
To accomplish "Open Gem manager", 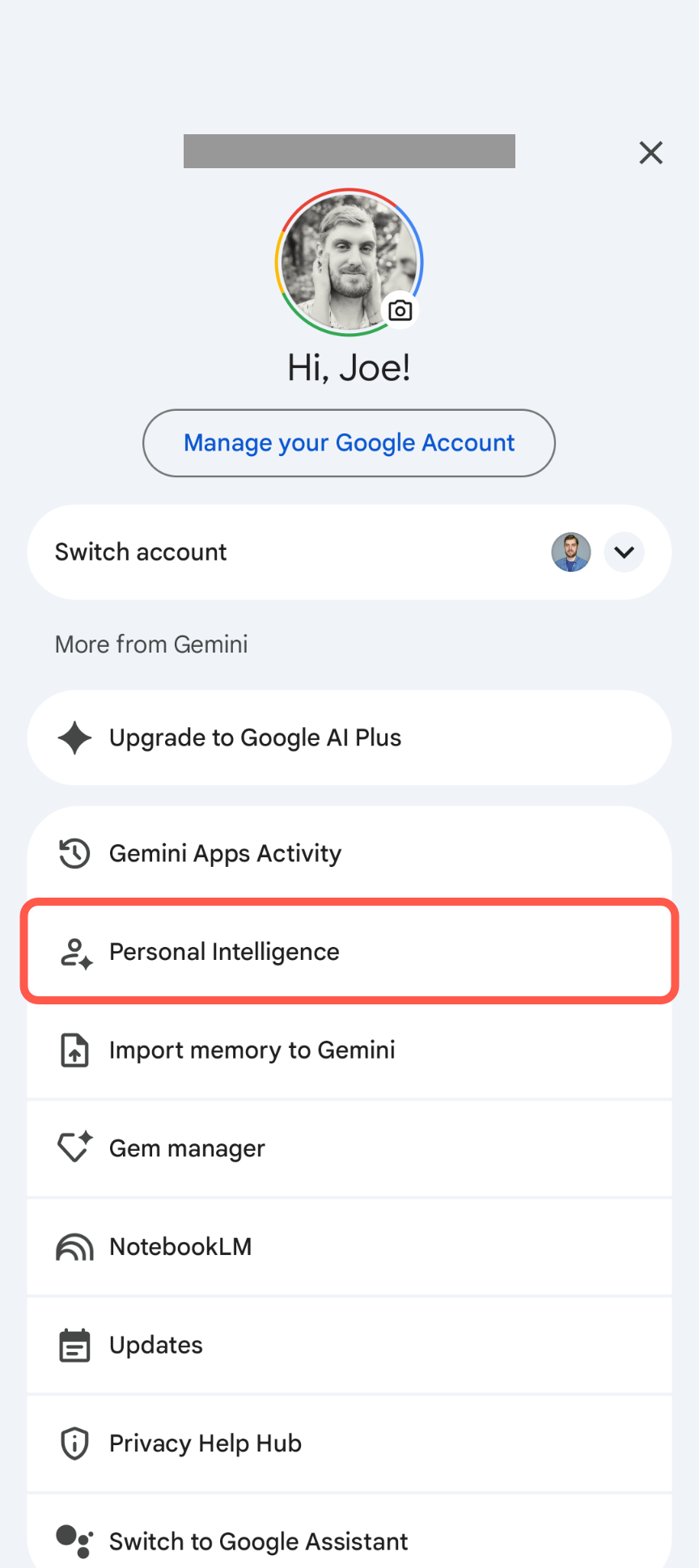I will (349, 1148).
